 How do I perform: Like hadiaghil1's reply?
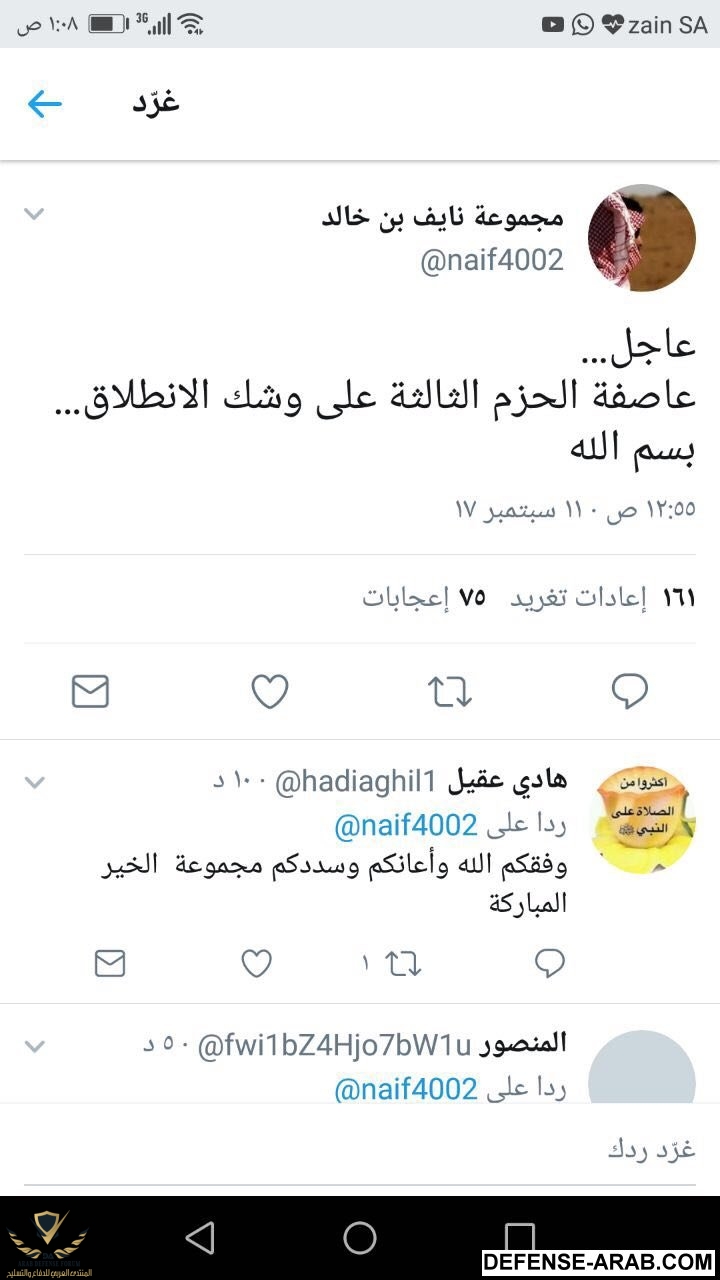pyautogui.click(x=257, y=963)
